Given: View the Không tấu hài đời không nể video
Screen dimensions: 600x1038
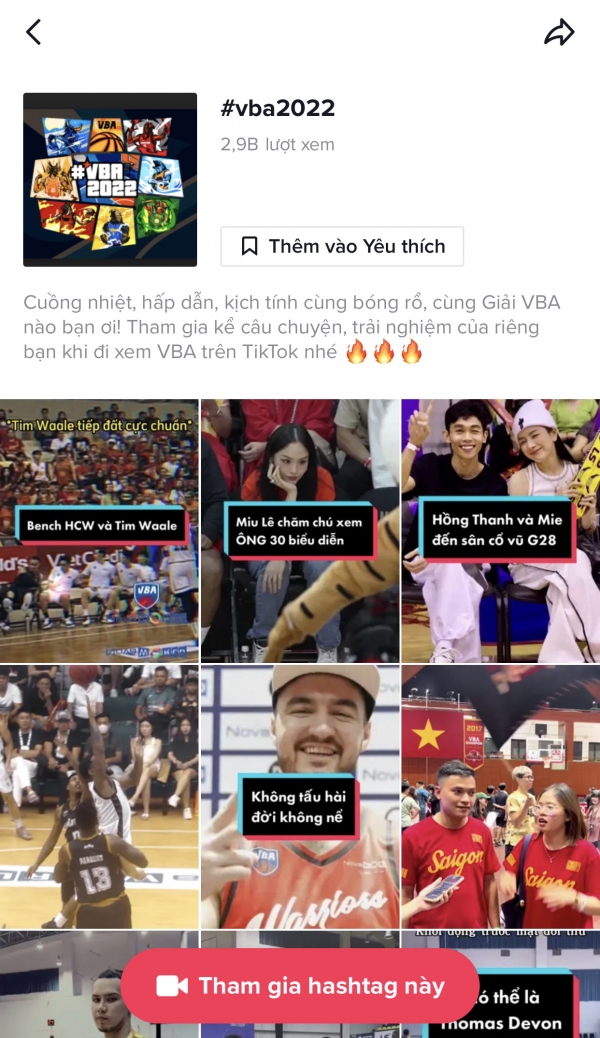Looking at the screenshot, I should click(300, 797).
